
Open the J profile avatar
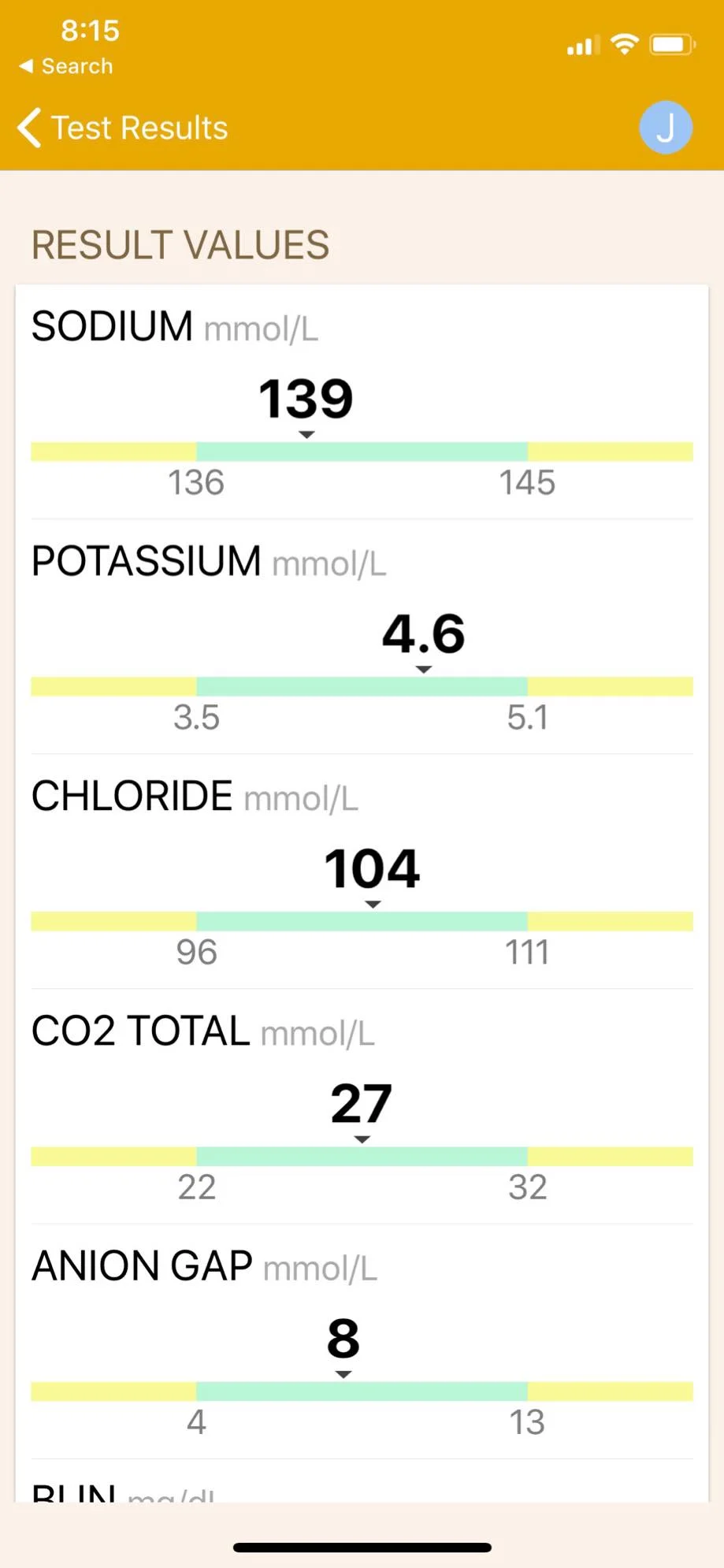666,128
